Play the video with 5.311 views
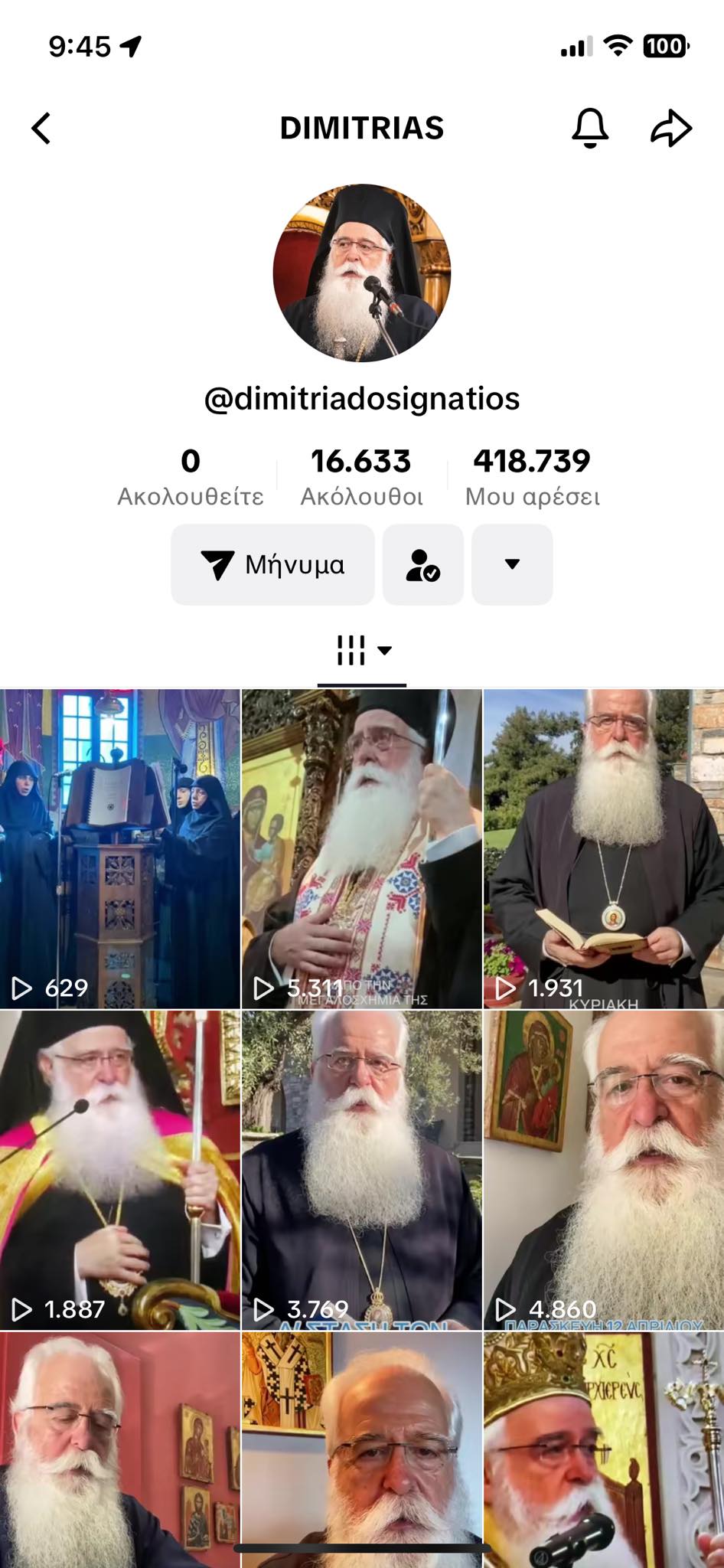Screen dimensions: 724x1568 [x=361, y=848]
